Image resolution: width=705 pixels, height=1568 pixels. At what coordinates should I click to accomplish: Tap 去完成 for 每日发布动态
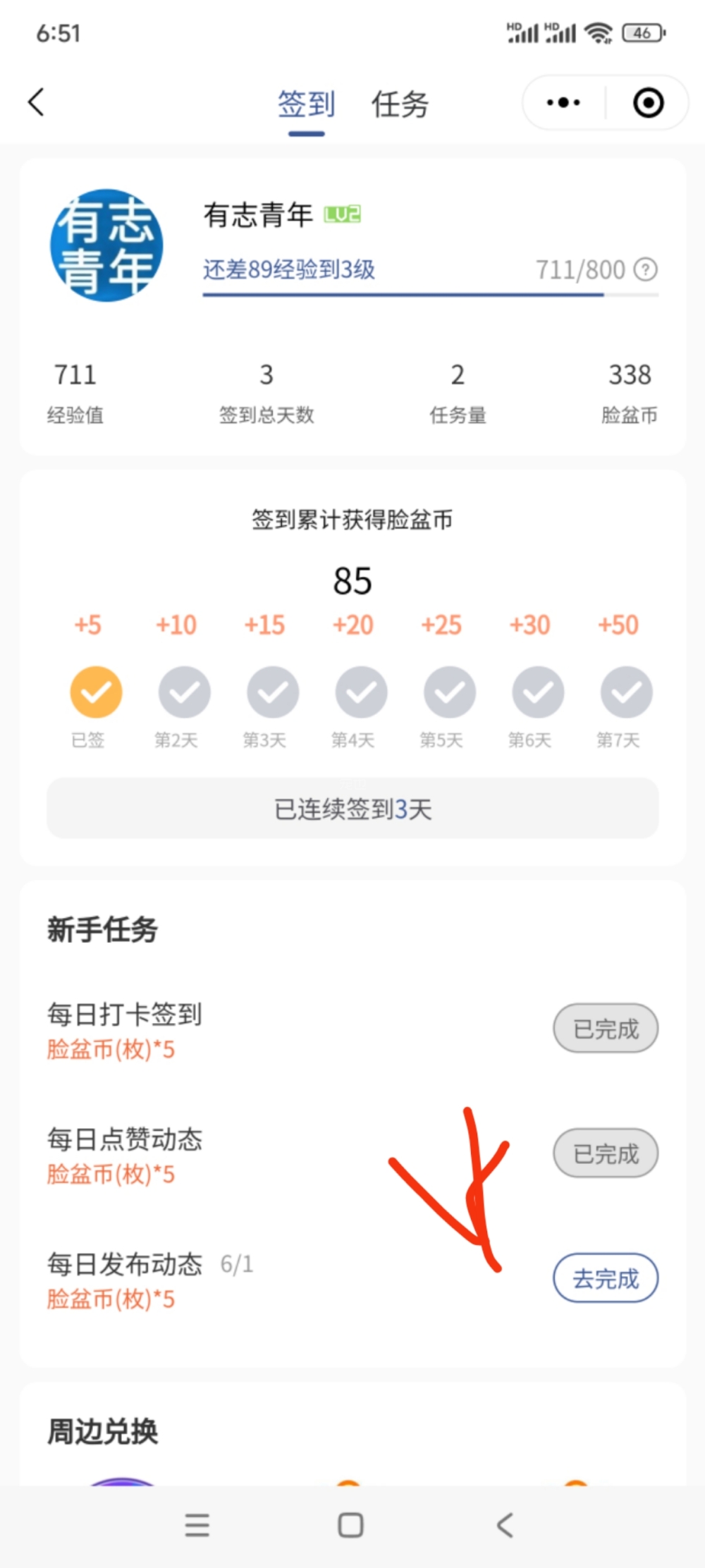click(605, 1278)
